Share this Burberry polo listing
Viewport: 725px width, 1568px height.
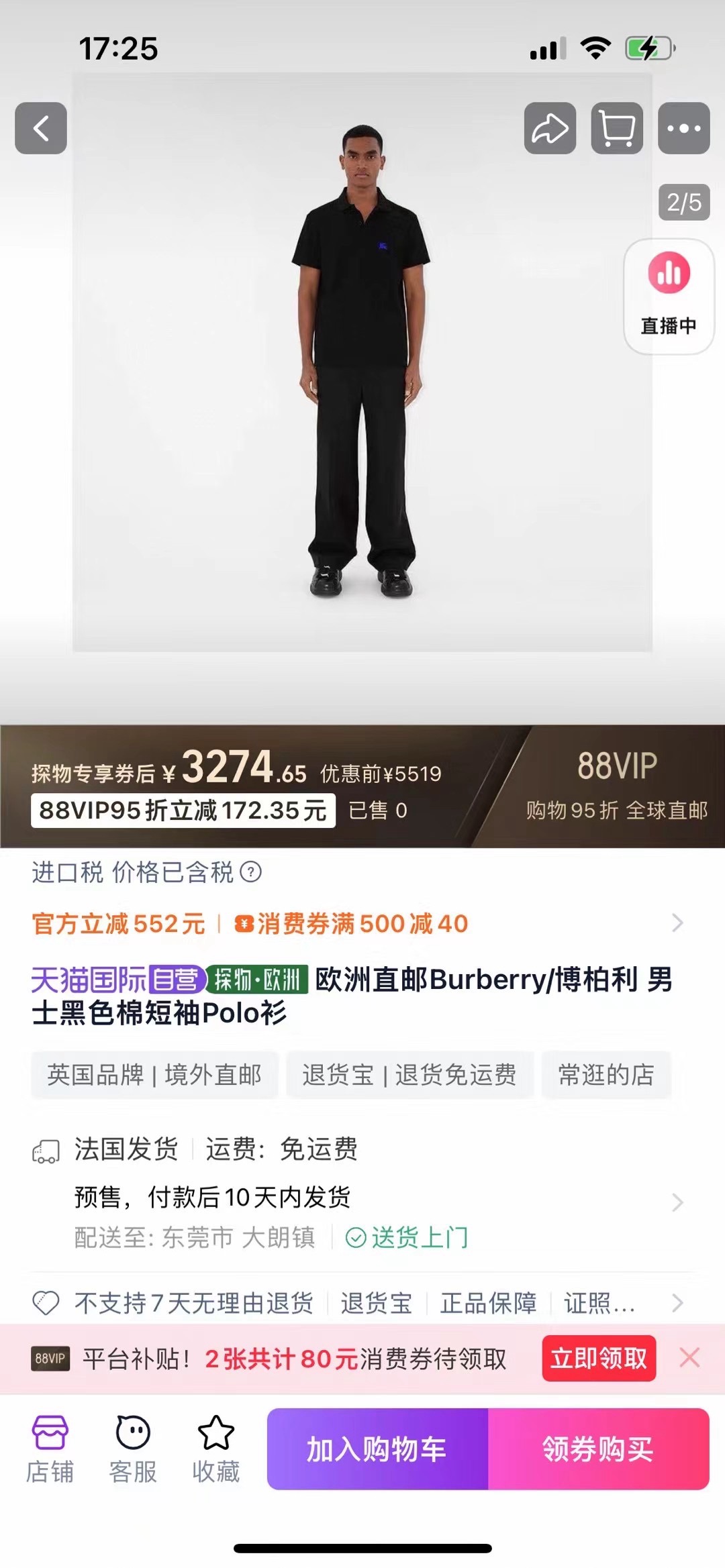tap(550, 128)
